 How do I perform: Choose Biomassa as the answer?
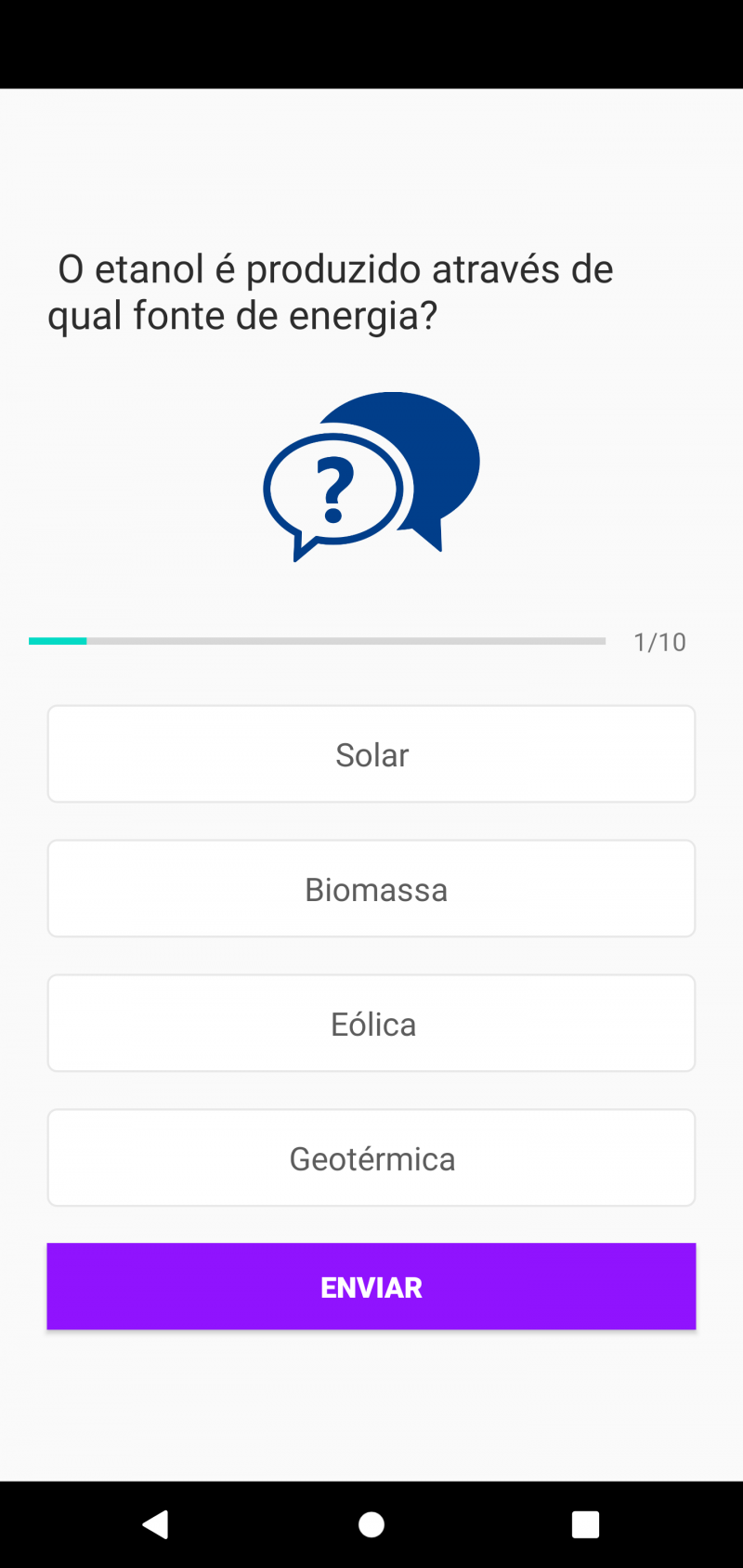click(x=371, y=889)
